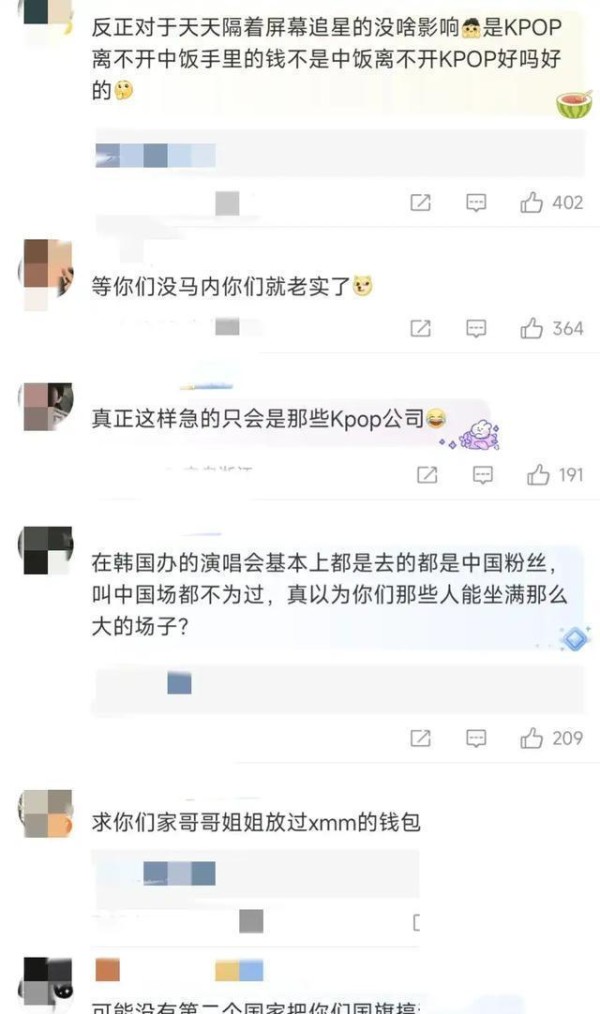Like the comment about Kpop公司
This screenshot has height=1014, width=600.
(538, 475)
